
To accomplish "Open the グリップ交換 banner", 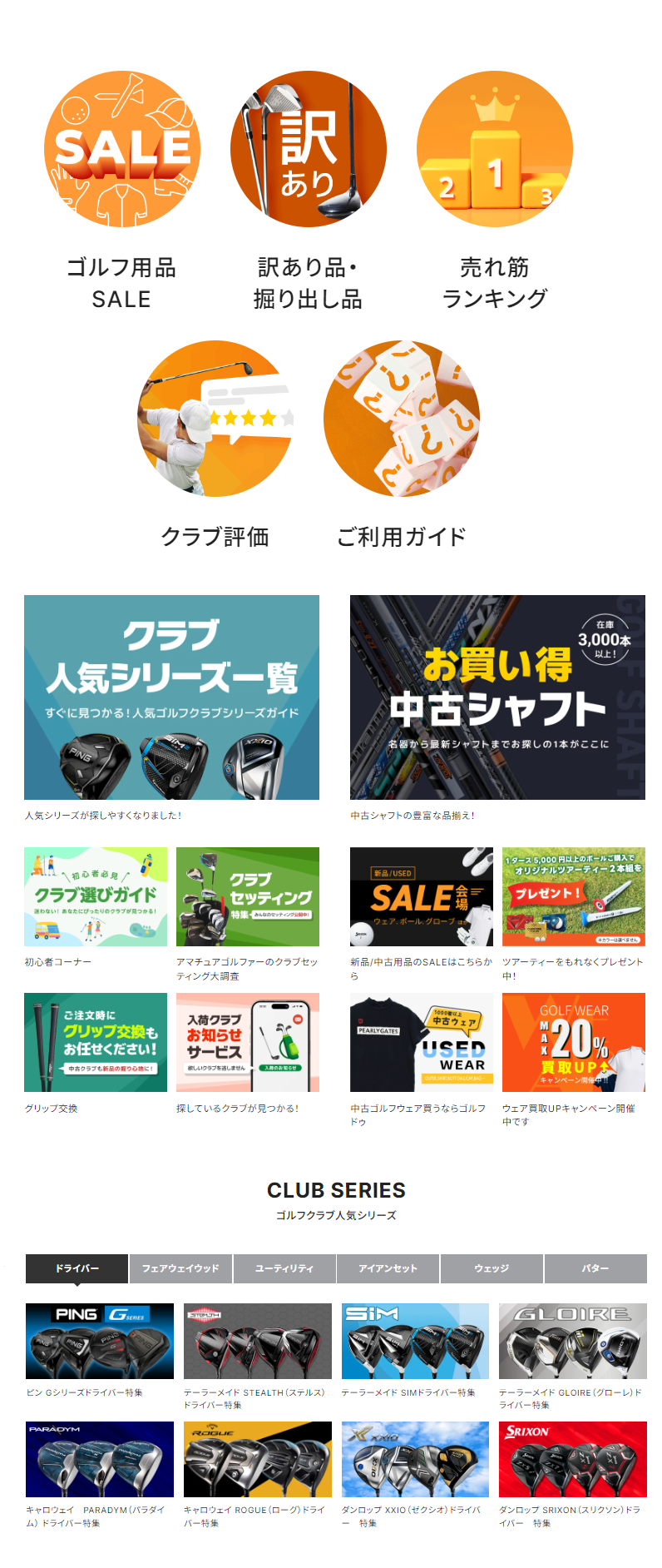I will pyautogui.click(x=96, y=1042).
